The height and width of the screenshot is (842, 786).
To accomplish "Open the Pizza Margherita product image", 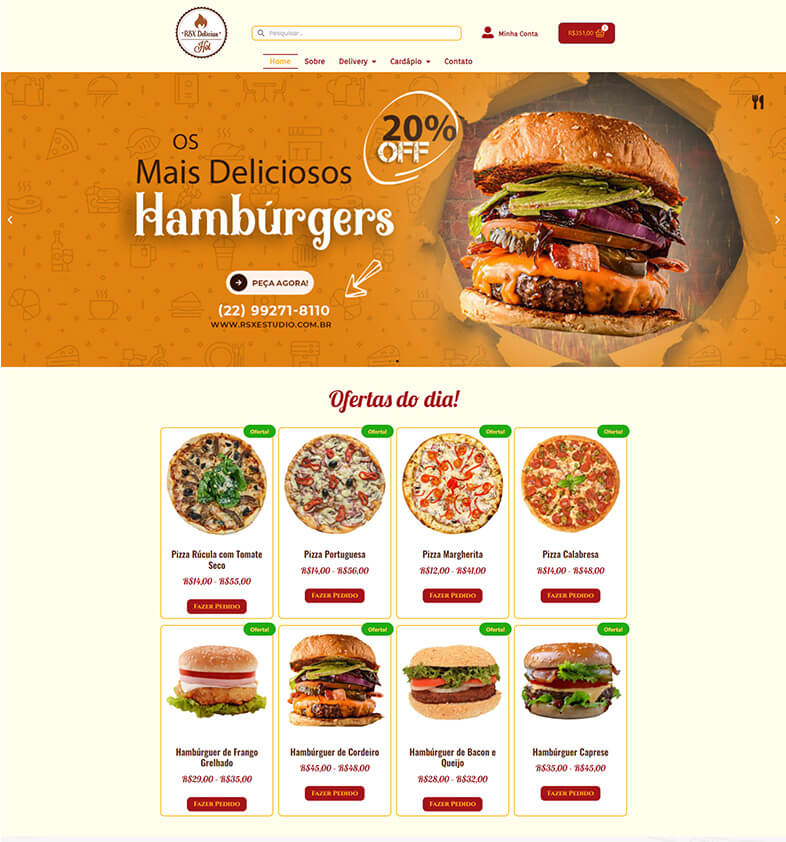I will coord(452,483).
